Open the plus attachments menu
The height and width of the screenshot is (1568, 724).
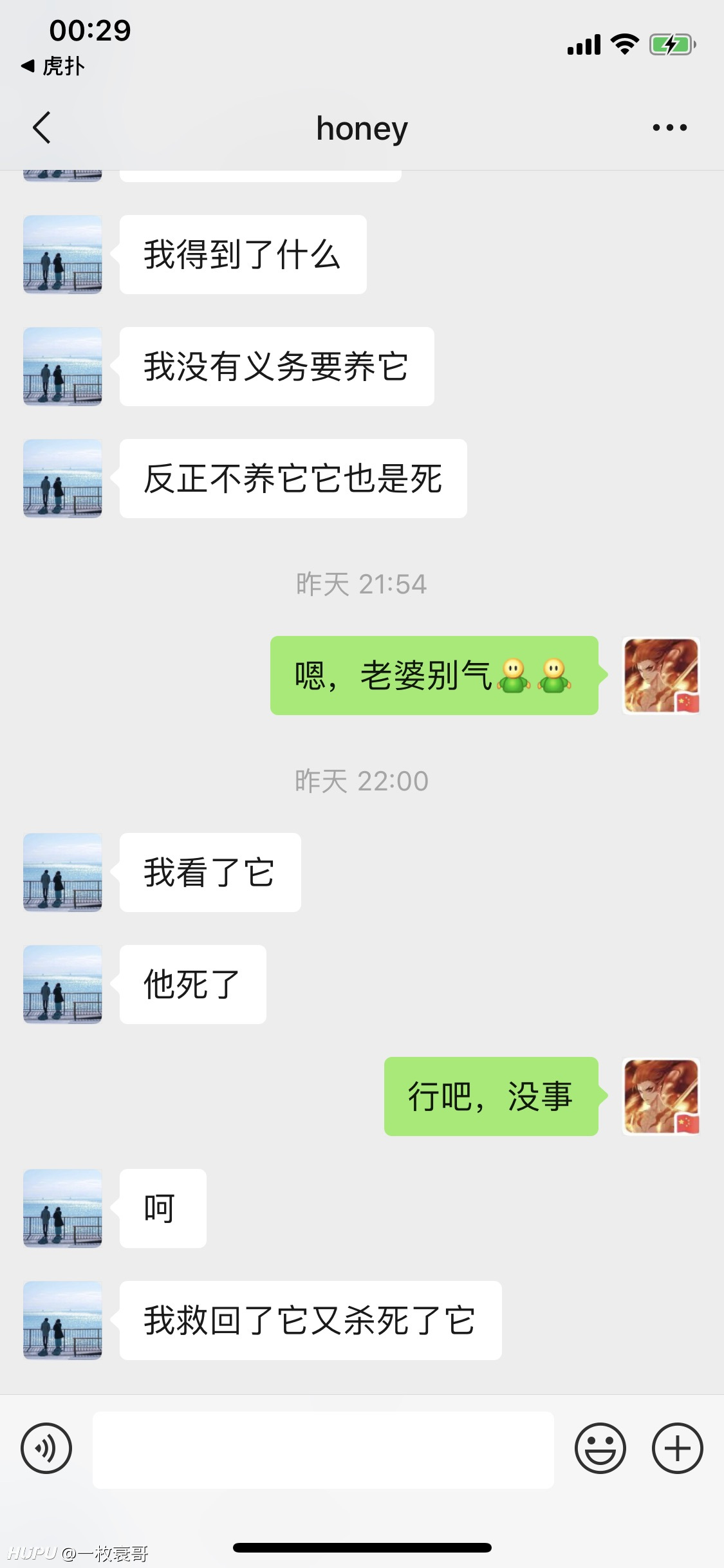click(x=678, y=1448)
